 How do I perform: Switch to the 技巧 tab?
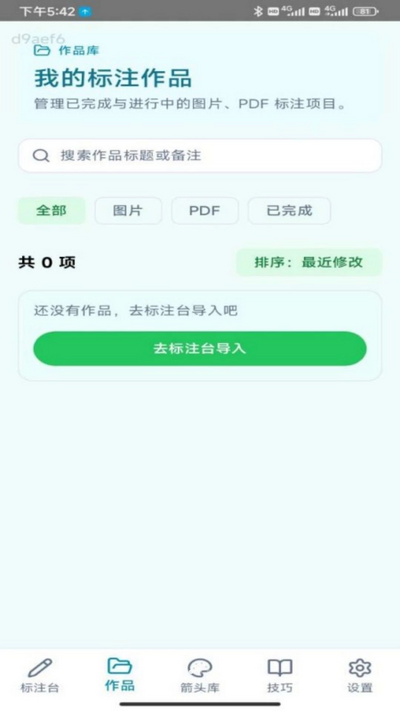click(280, 676)
